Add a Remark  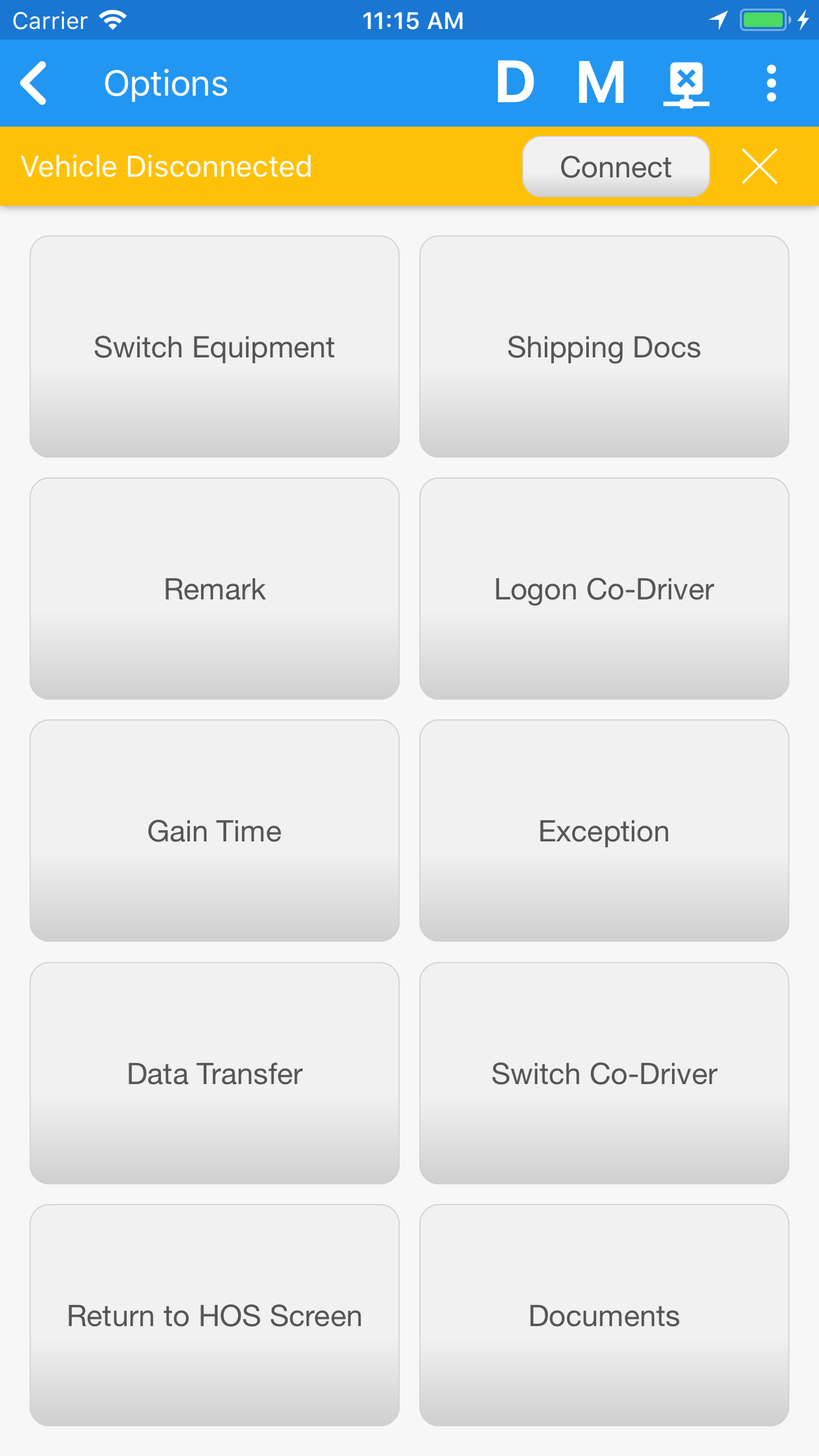214,589
